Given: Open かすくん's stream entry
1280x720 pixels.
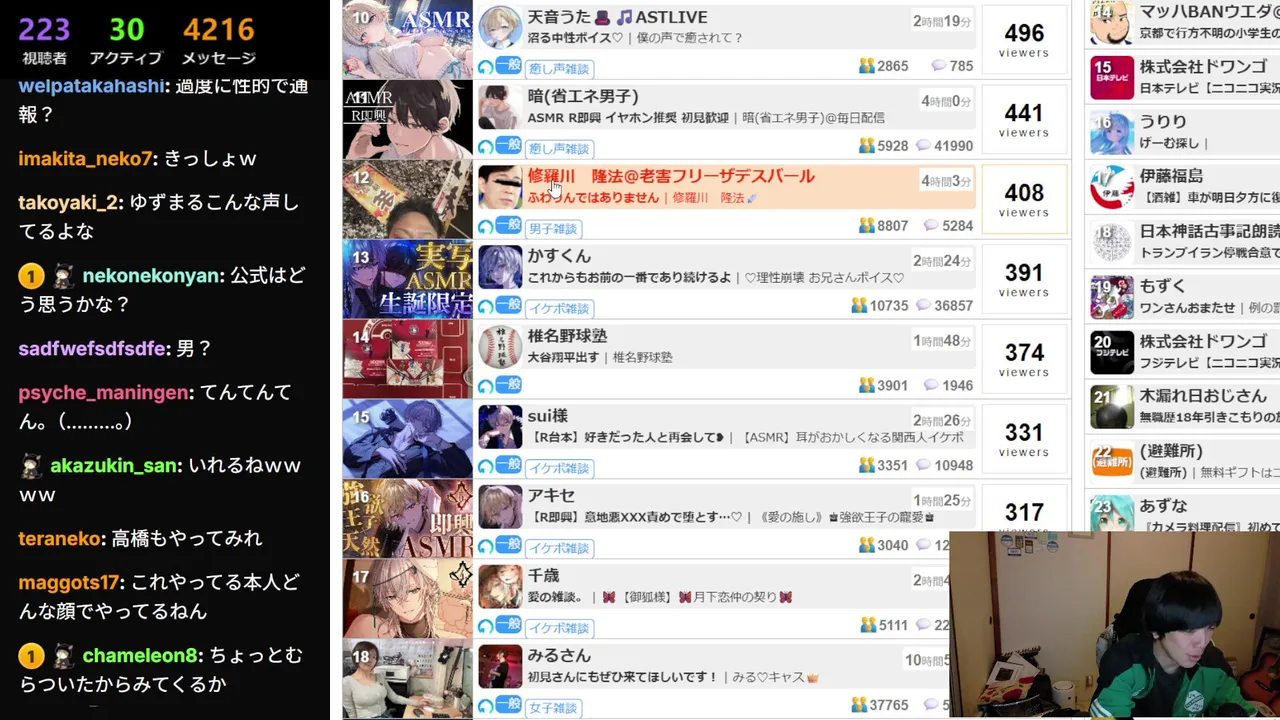Looking at the screenshot, I should (x=559, y=257).
